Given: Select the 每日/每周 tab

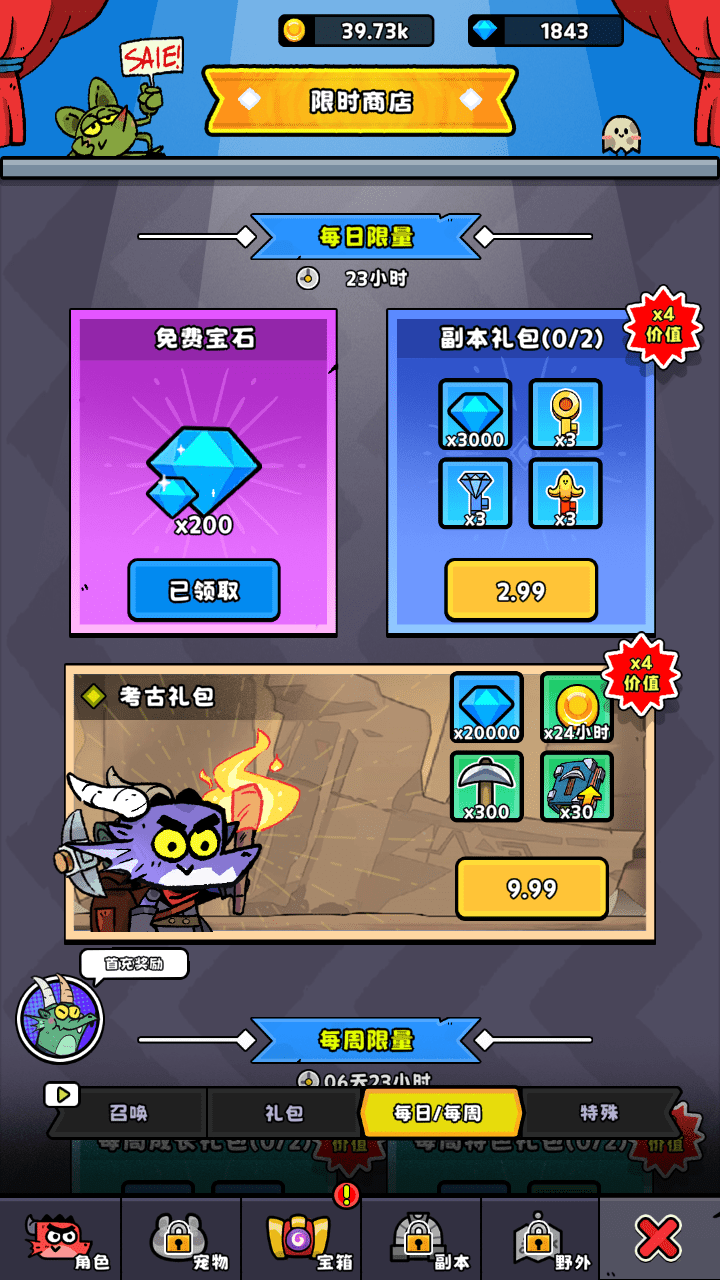Looking at the screenshot, I should 440,1113.
